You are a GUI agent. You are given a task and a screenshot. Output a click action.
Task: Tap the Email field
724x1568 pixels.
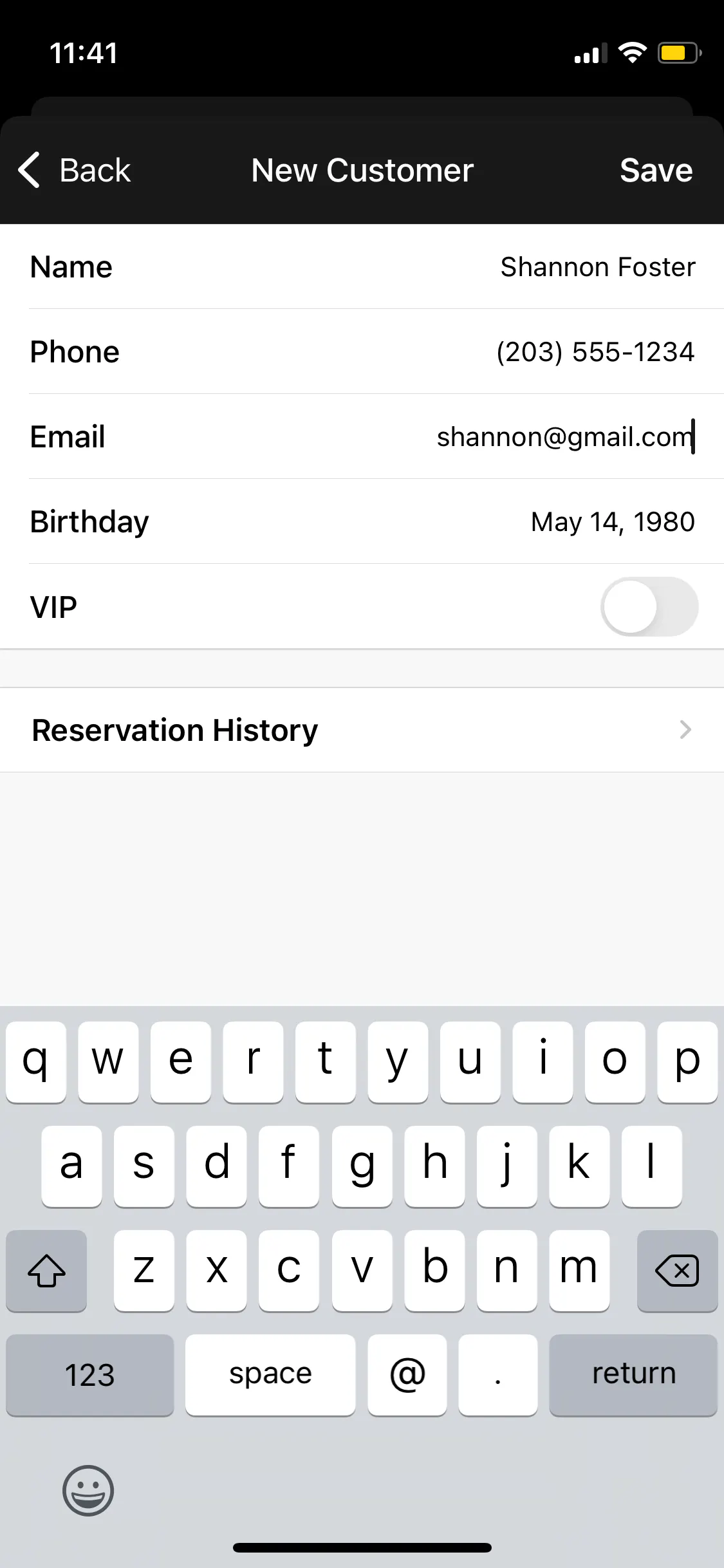point(564,437)
